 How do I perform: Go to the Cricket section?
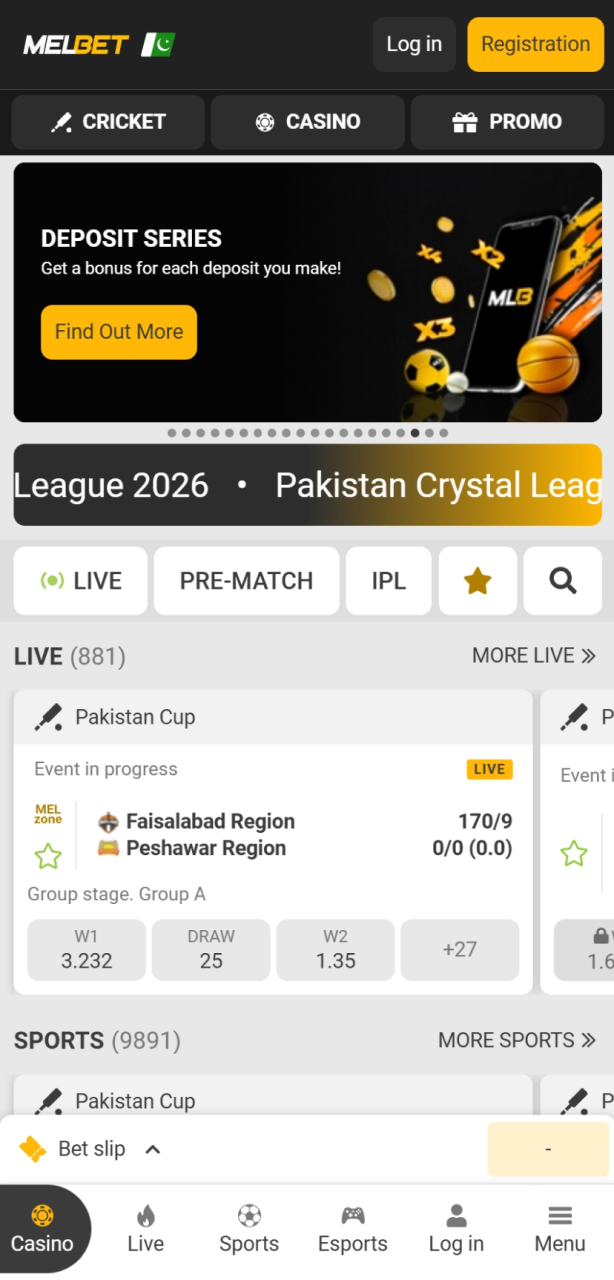point(108,122)
